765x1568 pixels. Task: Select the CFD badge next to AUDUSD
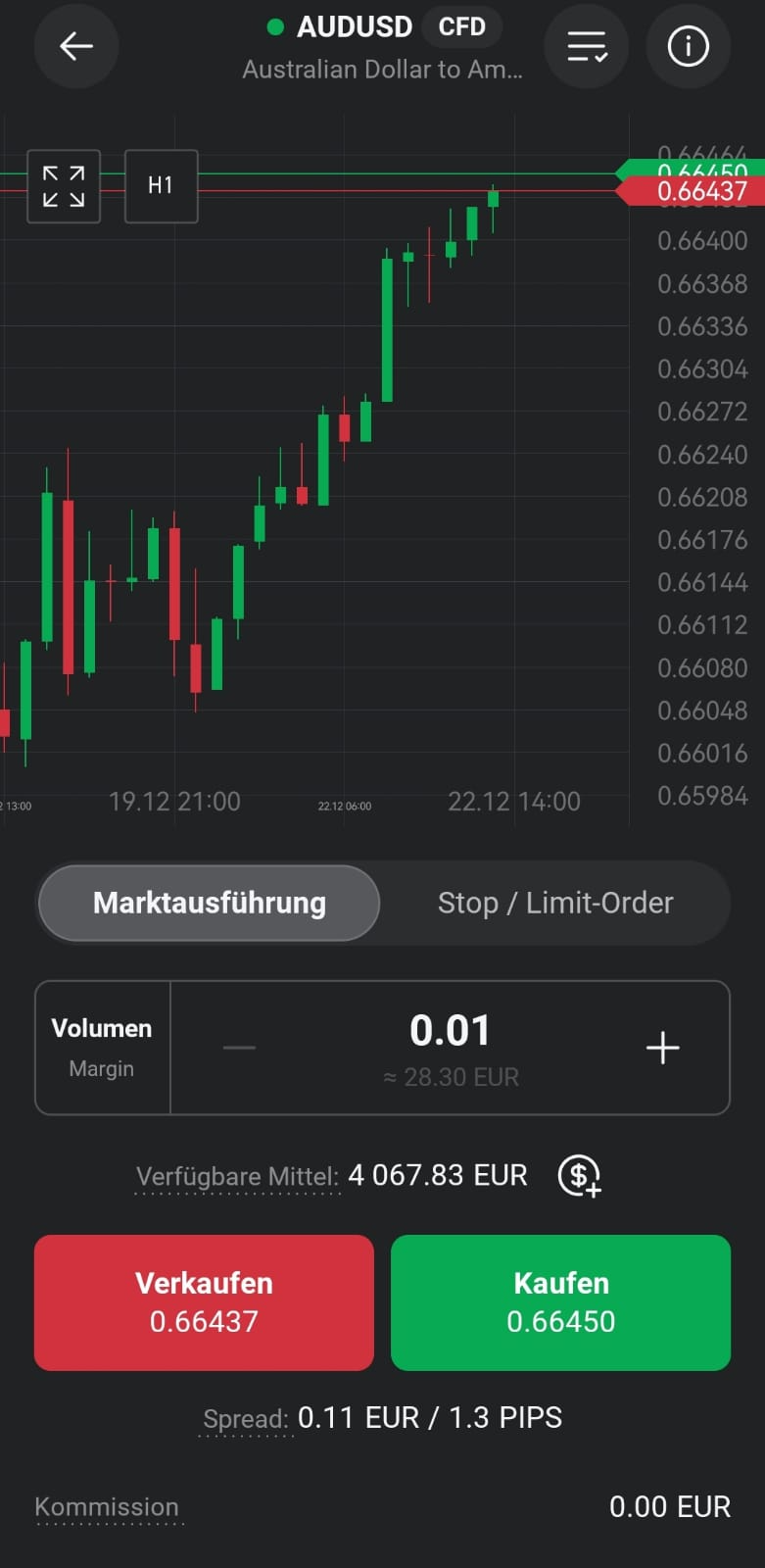461,26
